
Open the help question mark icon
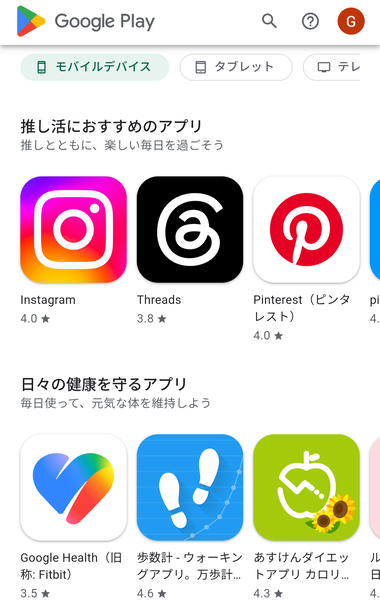(310, 21)
